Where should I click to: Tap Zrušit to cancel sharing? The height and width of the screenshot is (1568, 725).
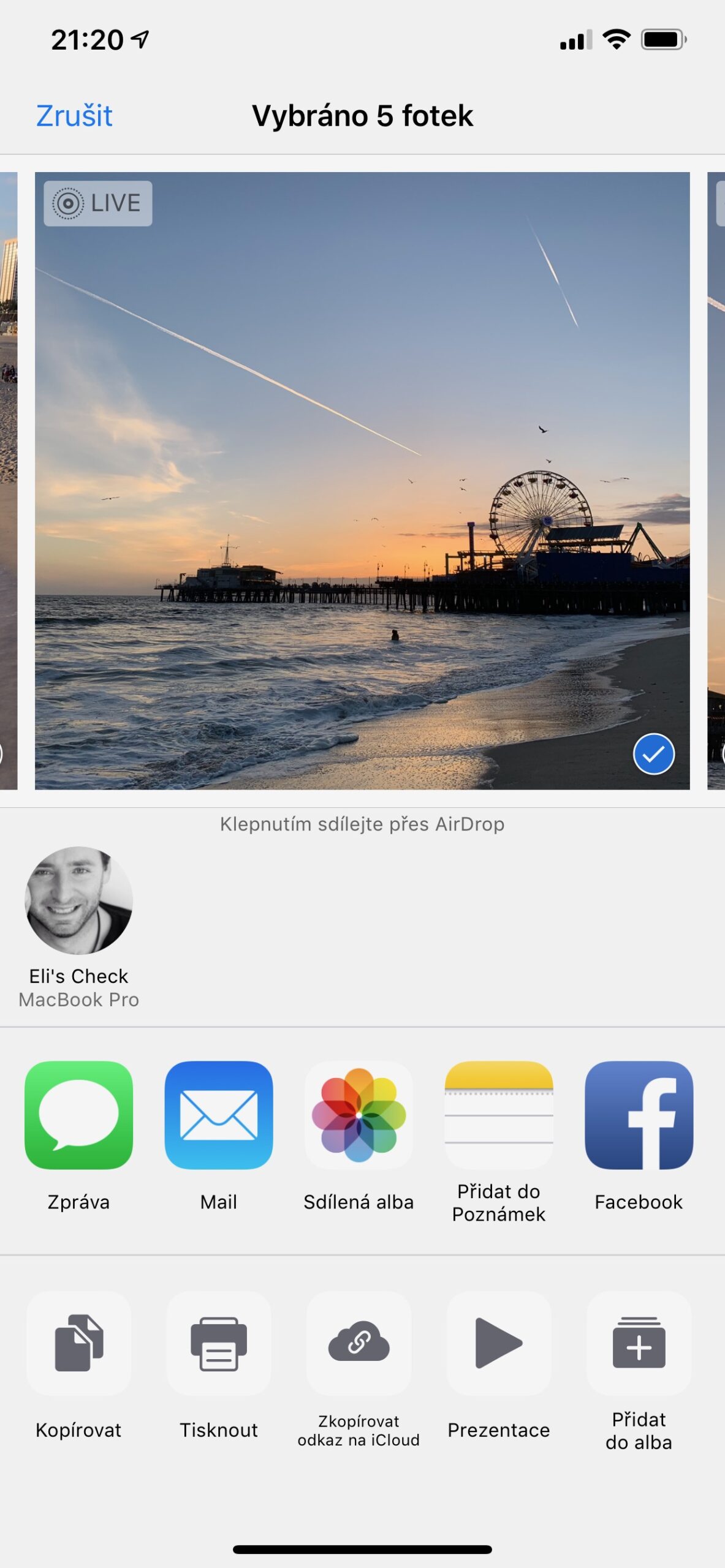coord(74,116)
